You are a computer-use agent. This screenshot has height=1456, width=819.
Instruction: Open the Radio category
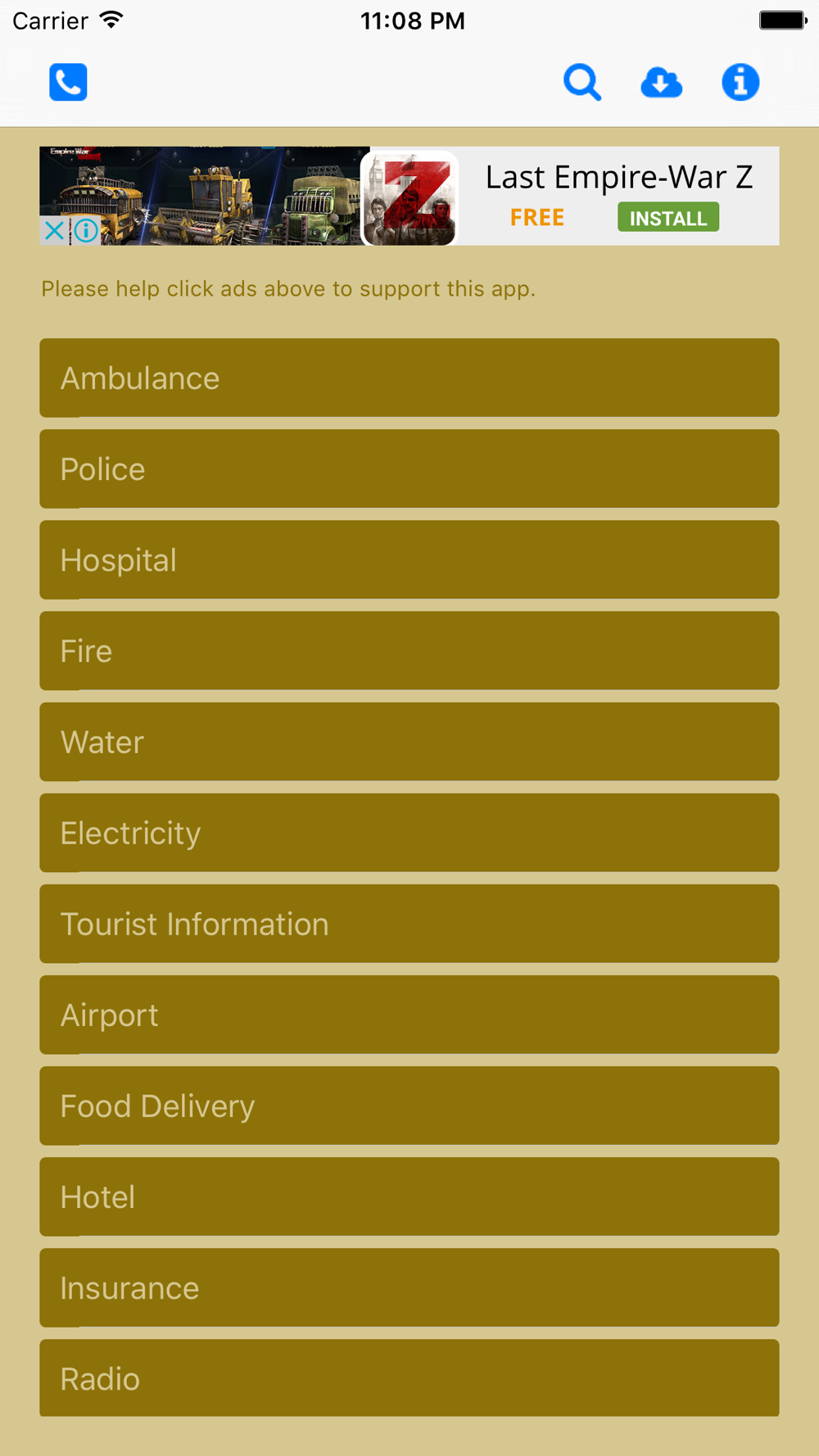(x=409, y=1377)
